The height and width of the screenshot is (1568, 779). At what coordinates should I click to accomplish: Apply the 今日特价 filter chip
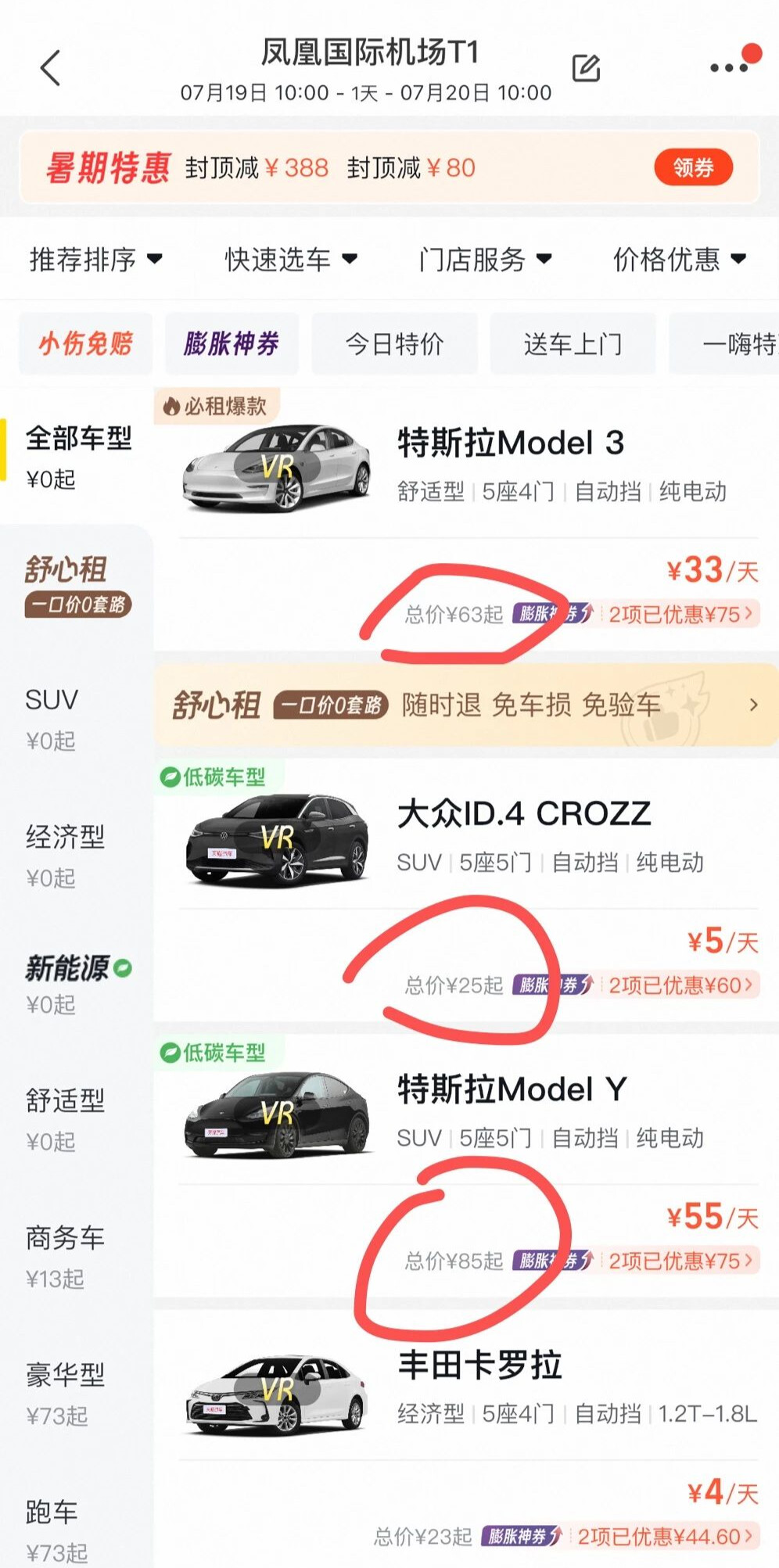[x=394, y=343]
